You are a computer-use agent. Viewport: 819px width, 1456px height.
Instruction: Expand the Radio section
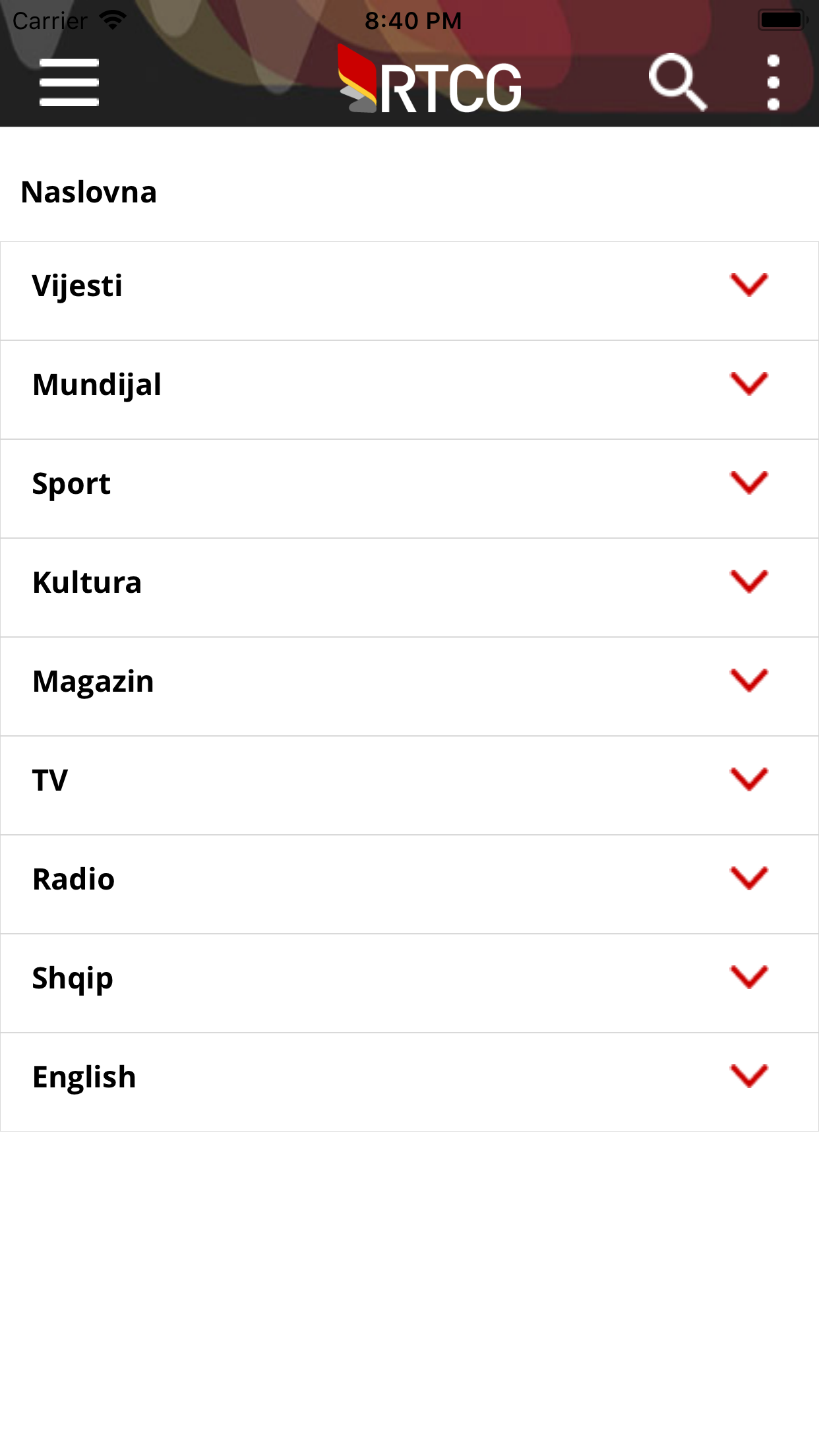[409, 884]
